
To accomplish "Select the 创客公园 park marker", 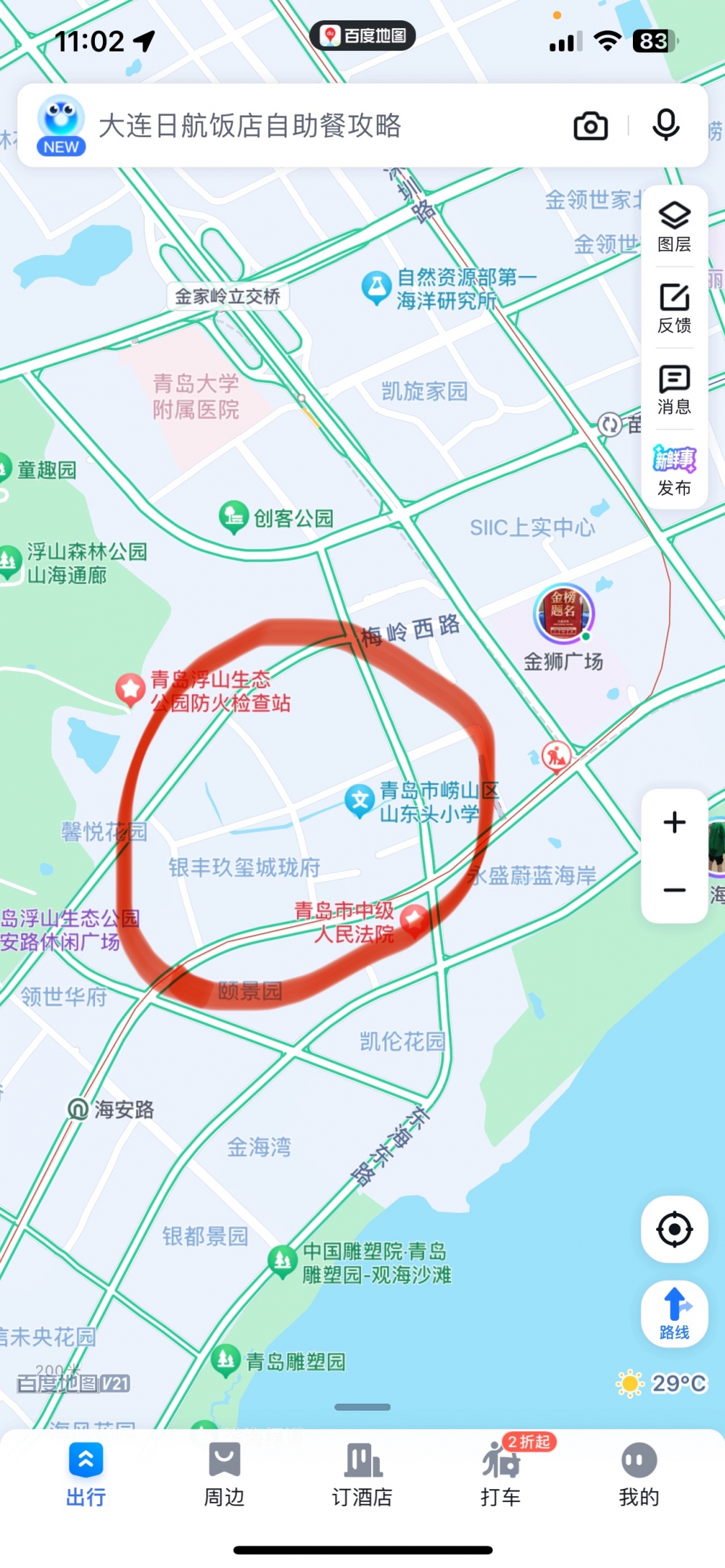I will (x=234, y=517).
